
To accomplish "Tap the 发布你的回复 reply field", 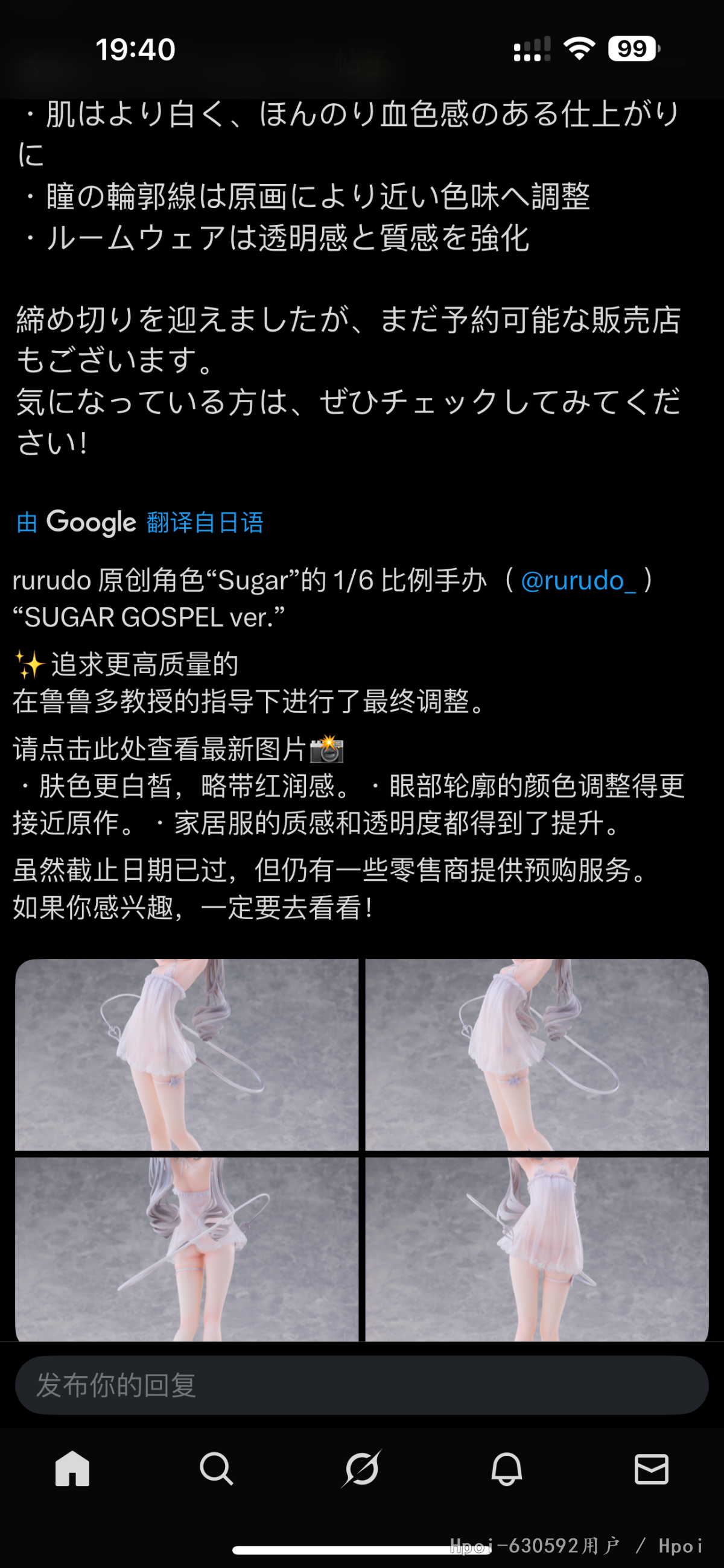I will (x=361, y=1385).
